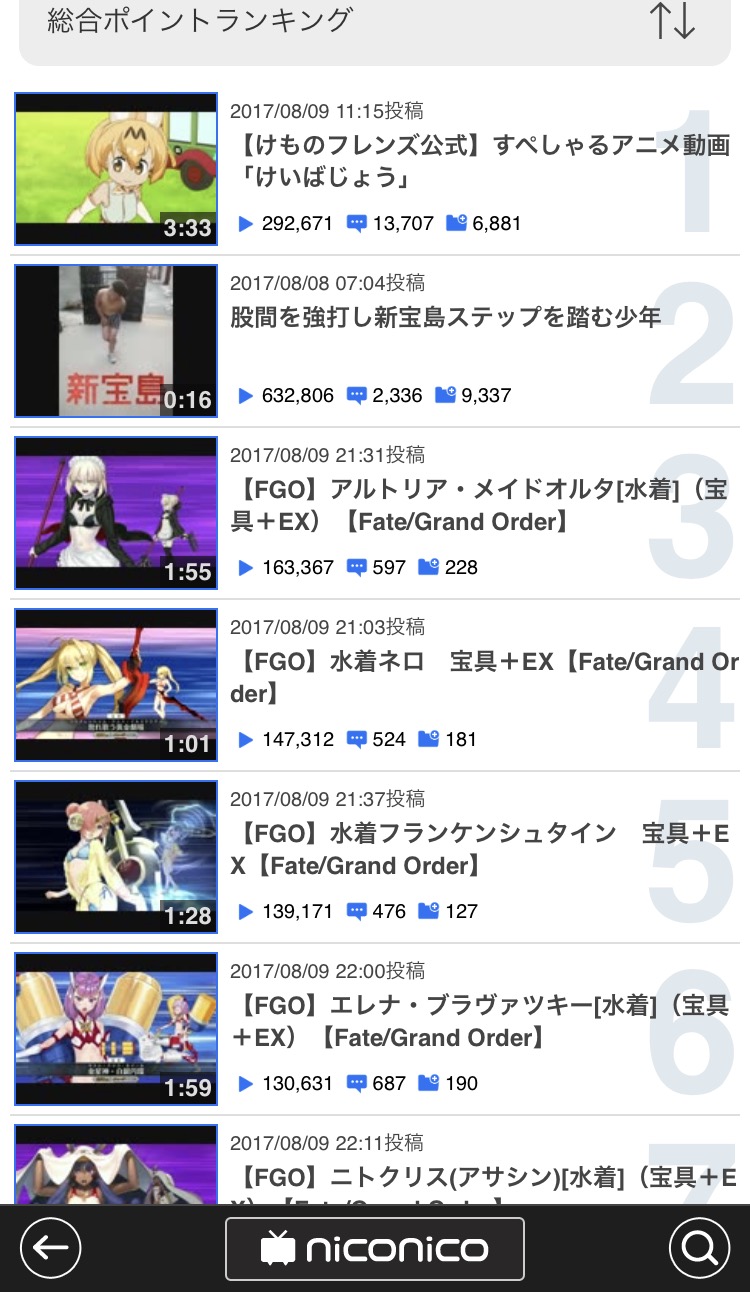
Task: Open the エレナ・ブラヴァツキー[水着] video
Action: [x=480, y=1021]
